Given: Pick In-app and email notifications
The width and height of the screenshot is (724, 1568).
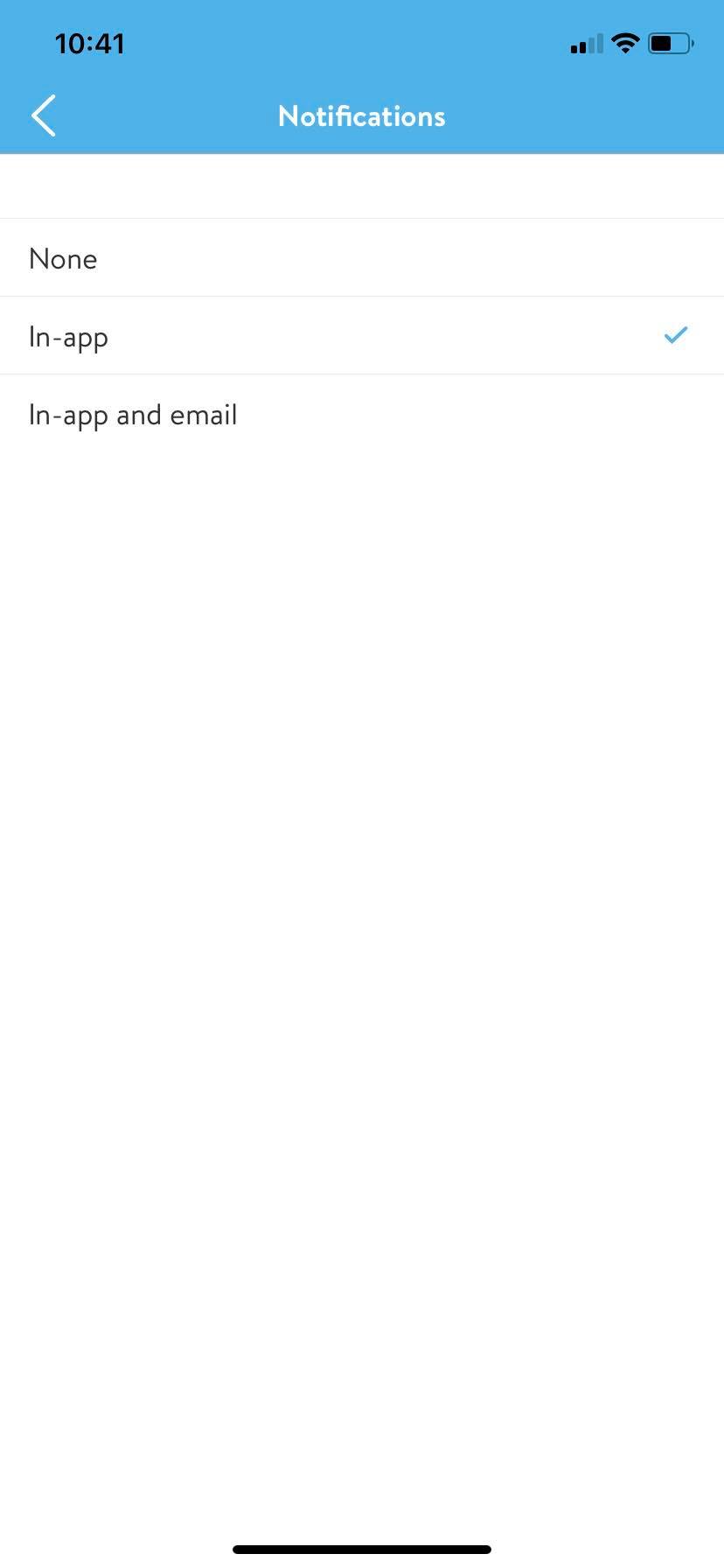Looking at the screenshot, I should click(362, 414).
